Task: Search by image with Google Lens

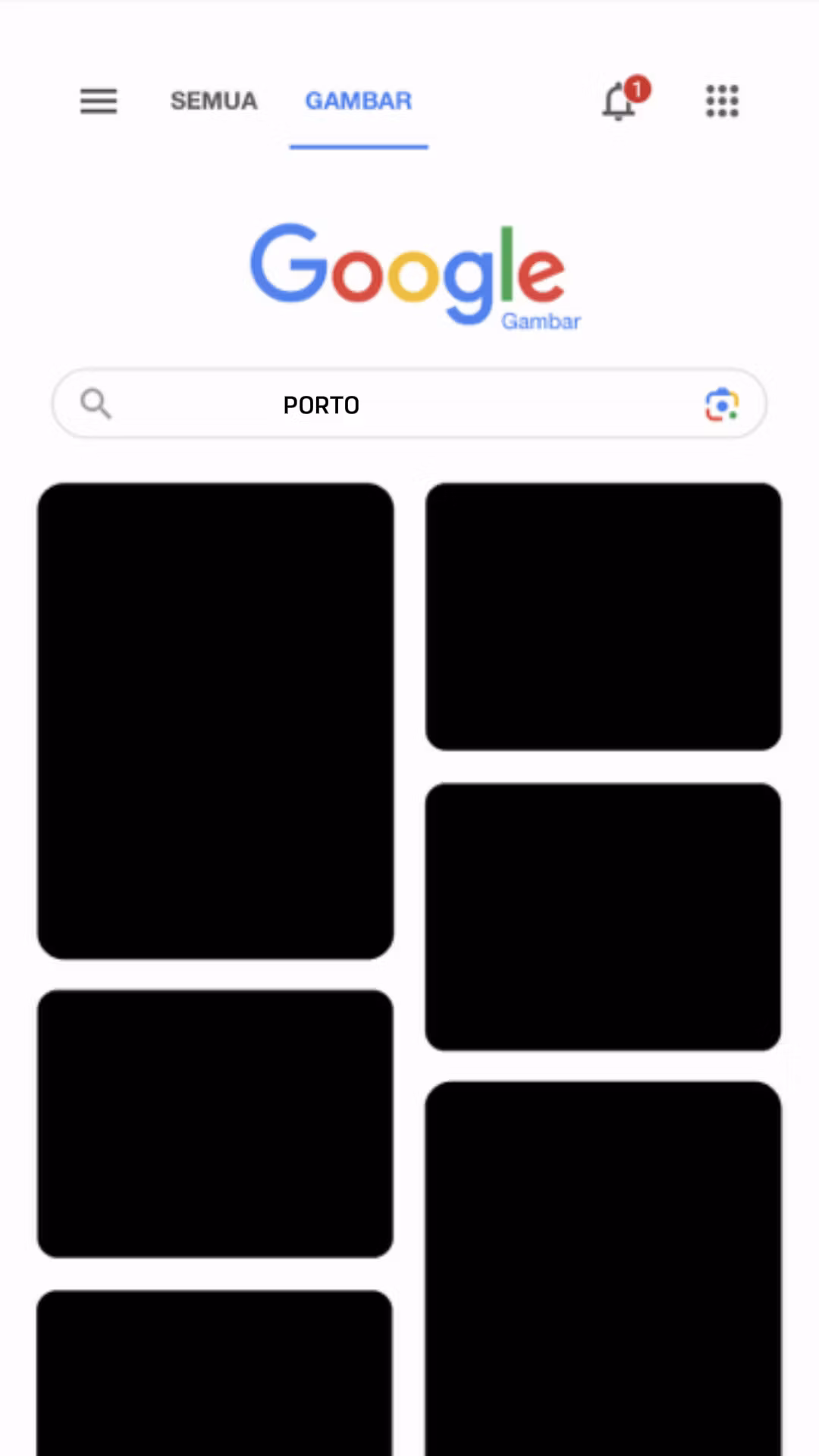Action: point(721,405)
